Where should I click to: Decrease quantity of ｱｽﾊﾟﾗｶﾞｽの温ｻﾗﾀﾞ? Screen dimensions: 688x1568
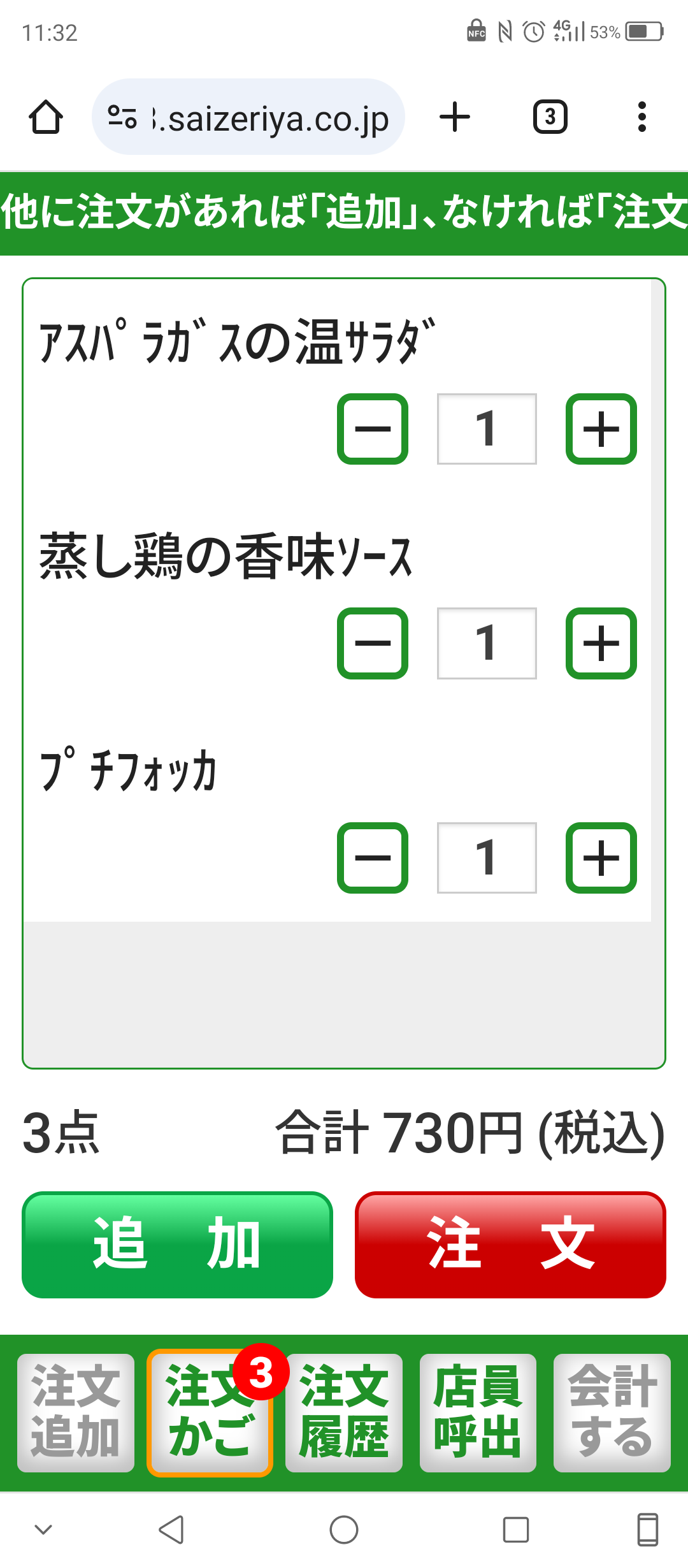click(x=373, y=429)
